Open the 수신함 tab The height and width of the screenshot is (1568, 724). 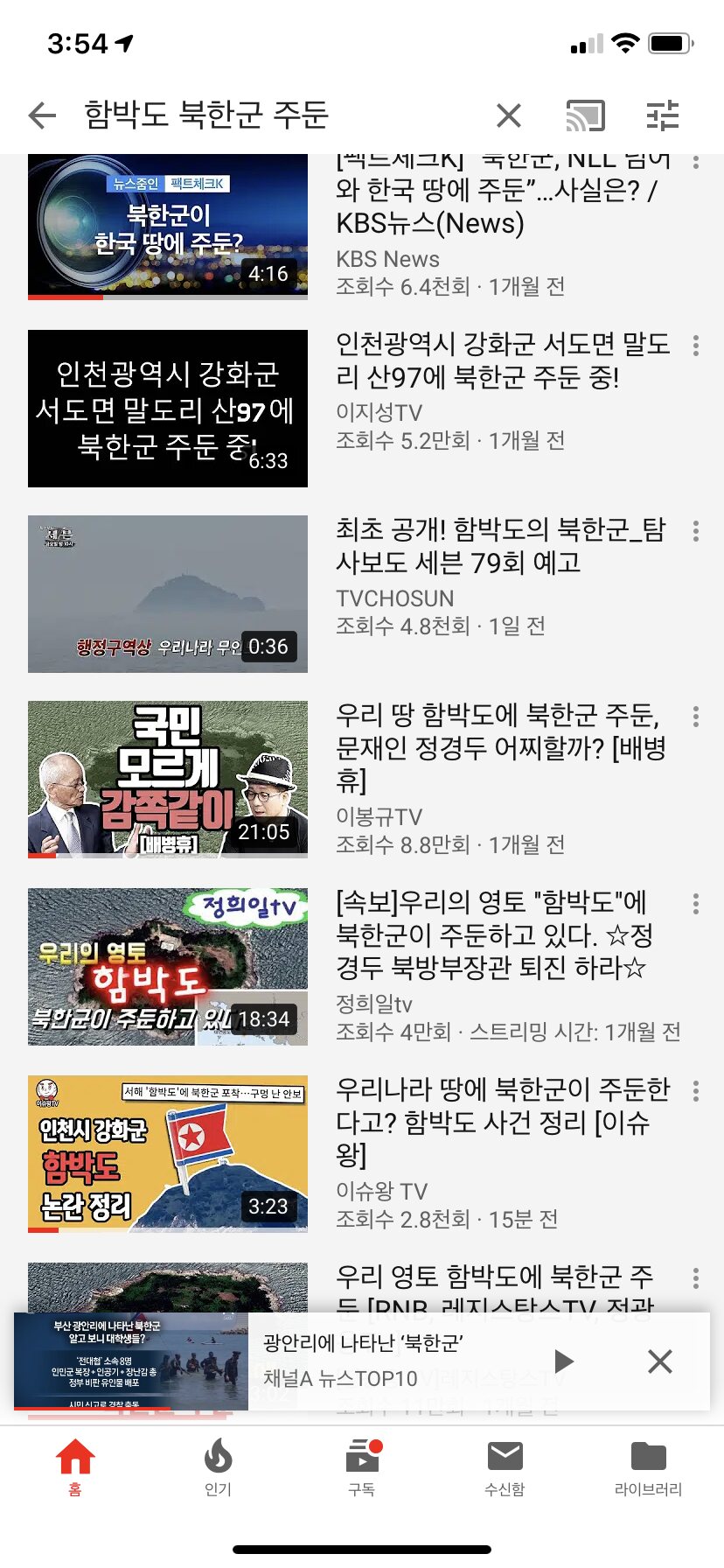pyautogui.click(x=505, y=1466)
